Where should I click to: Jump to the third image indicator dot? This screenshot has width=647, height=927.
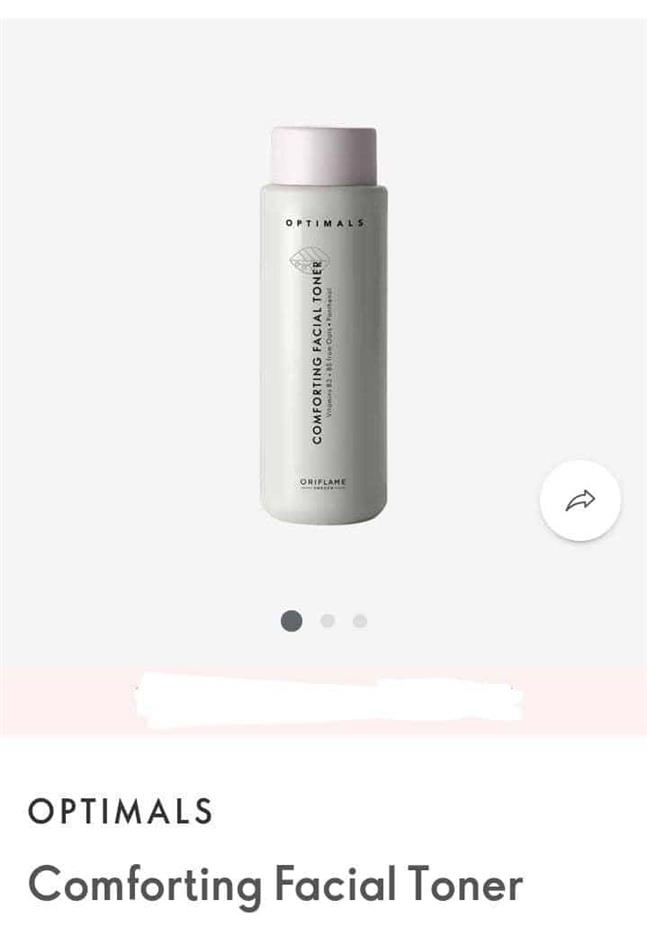tap(360, 621)
